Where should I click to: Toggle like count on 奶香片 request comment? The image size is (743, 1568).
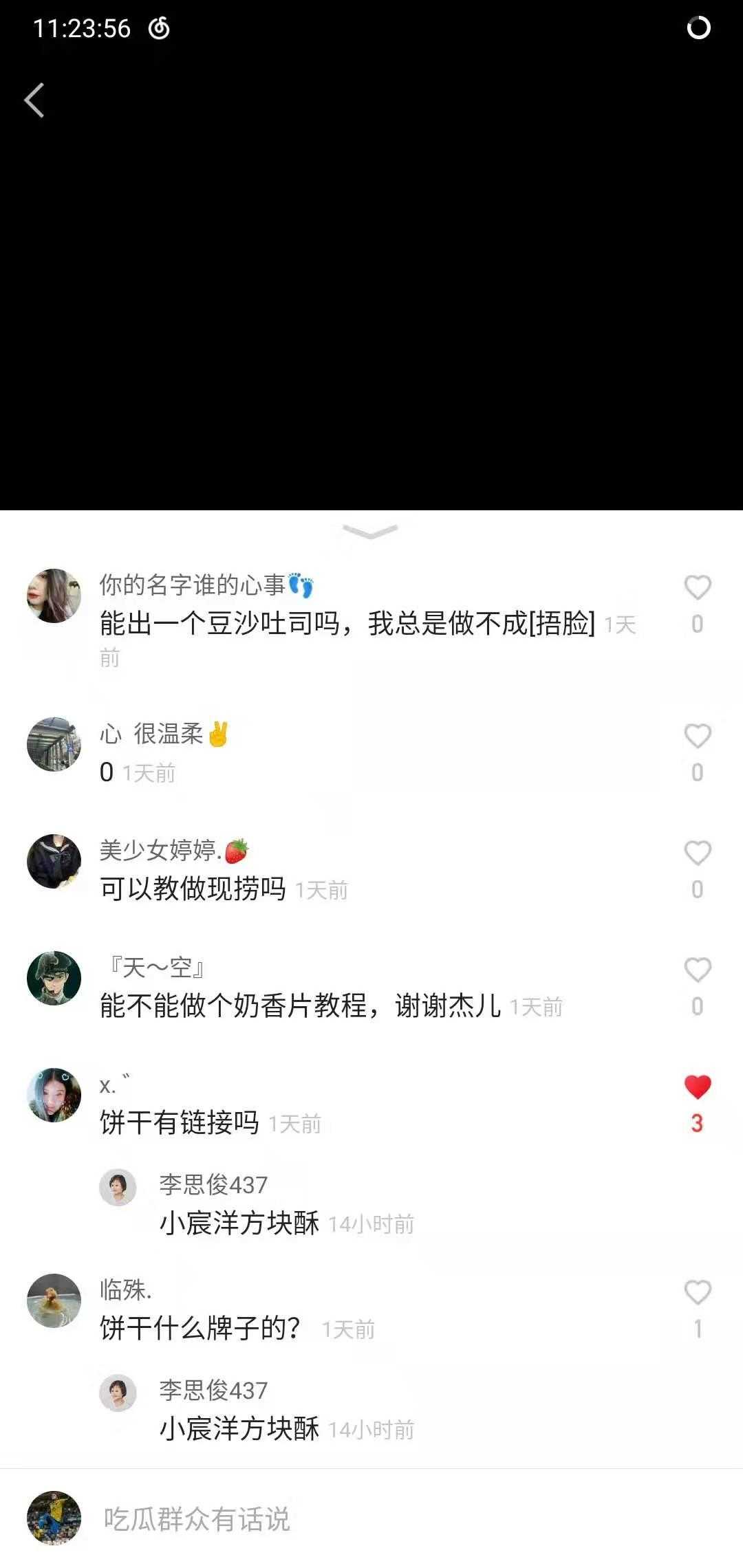[697, 970]
